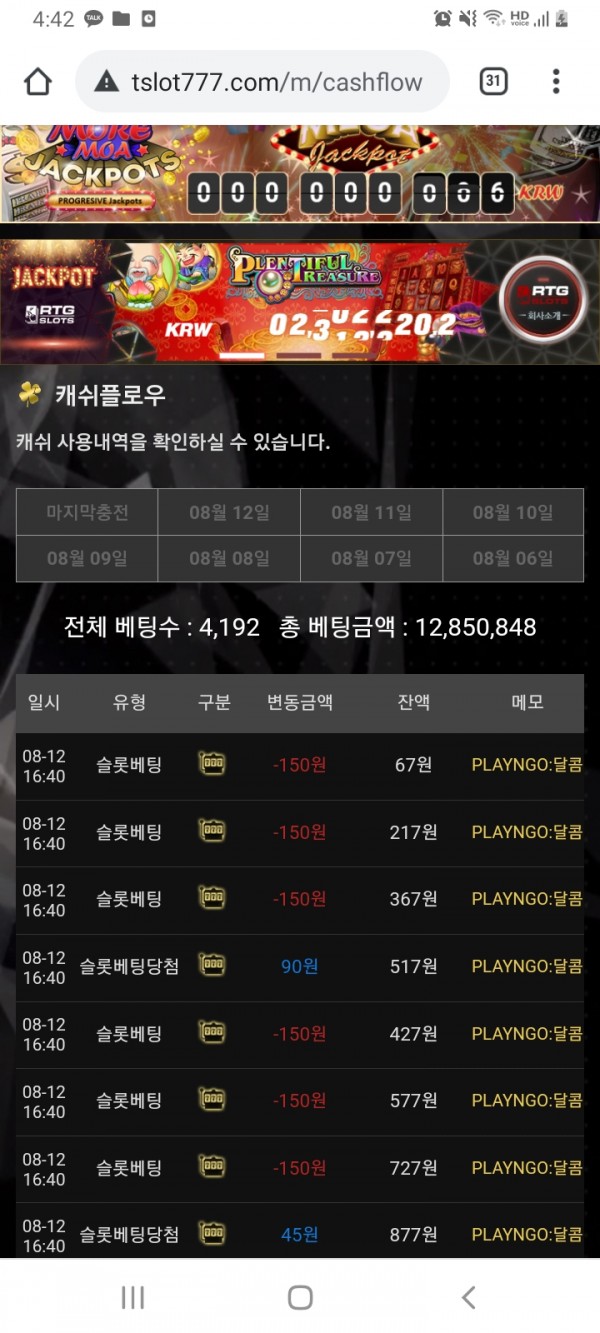The image size is (600, 1333).
Task: Open the tab switcher showing 31 tabs
Action: click(493, 81)
